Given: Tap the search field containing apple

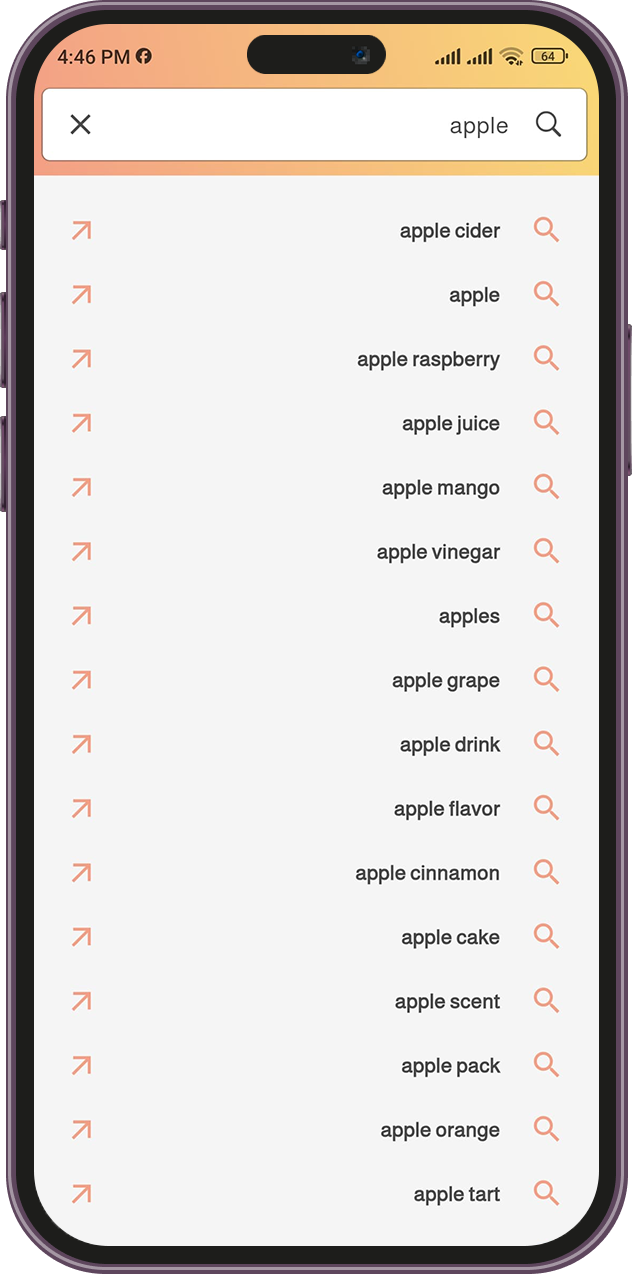Looking at the screenshot, I should [314, 124].
